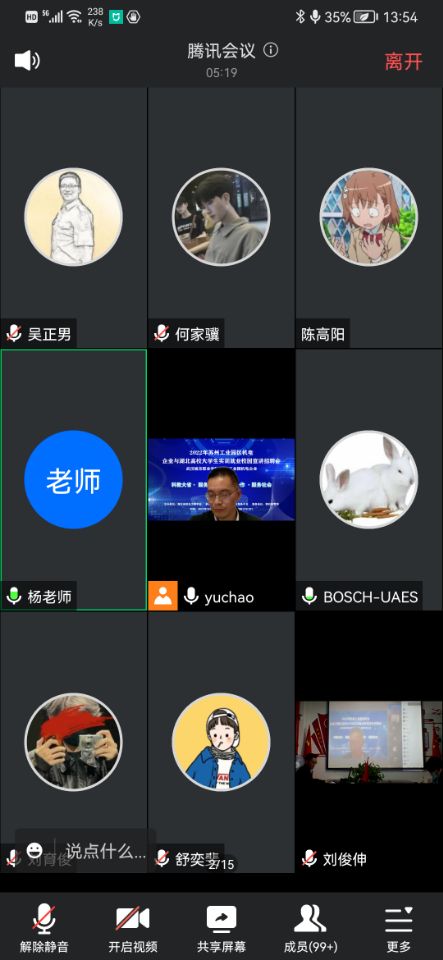
Task: Select 何家骥's participant tile
Action: pyautogui.click(x=221, y=218)
